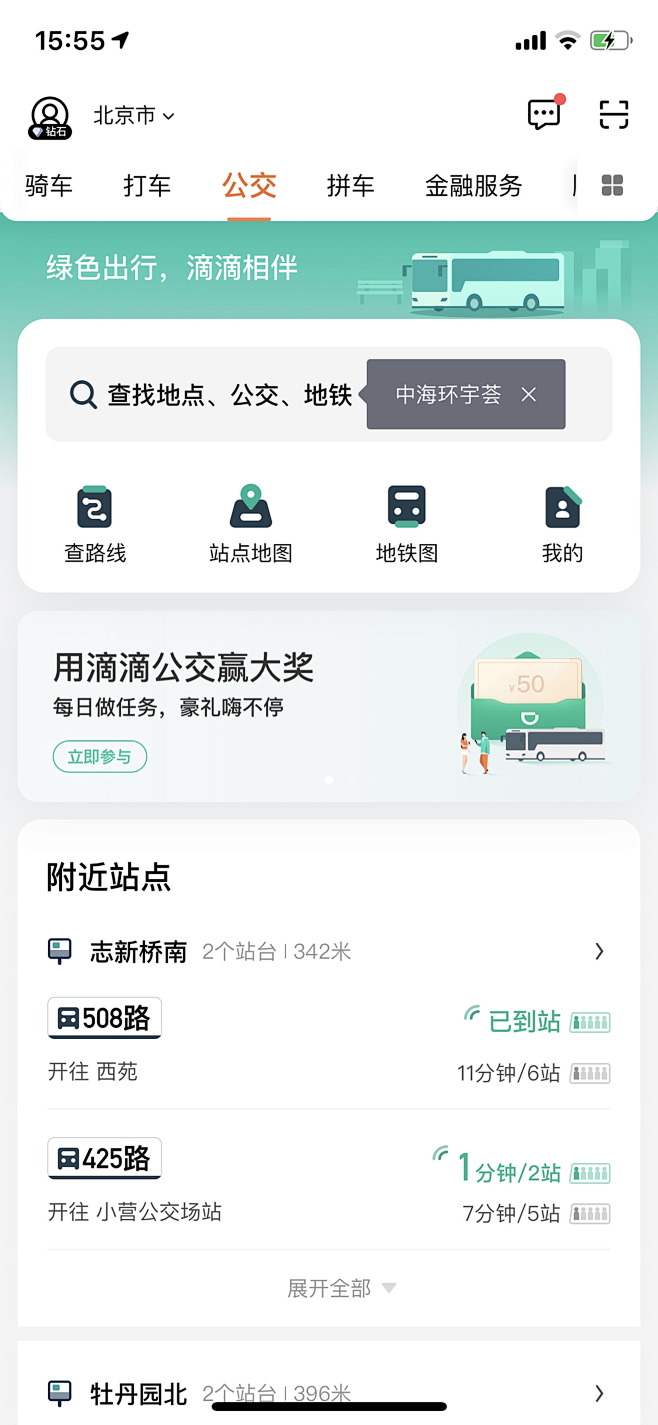The width and height of the screenshot is (658, 1425).
Task: Open the 北京市 city selector
Action: [134, 116]
